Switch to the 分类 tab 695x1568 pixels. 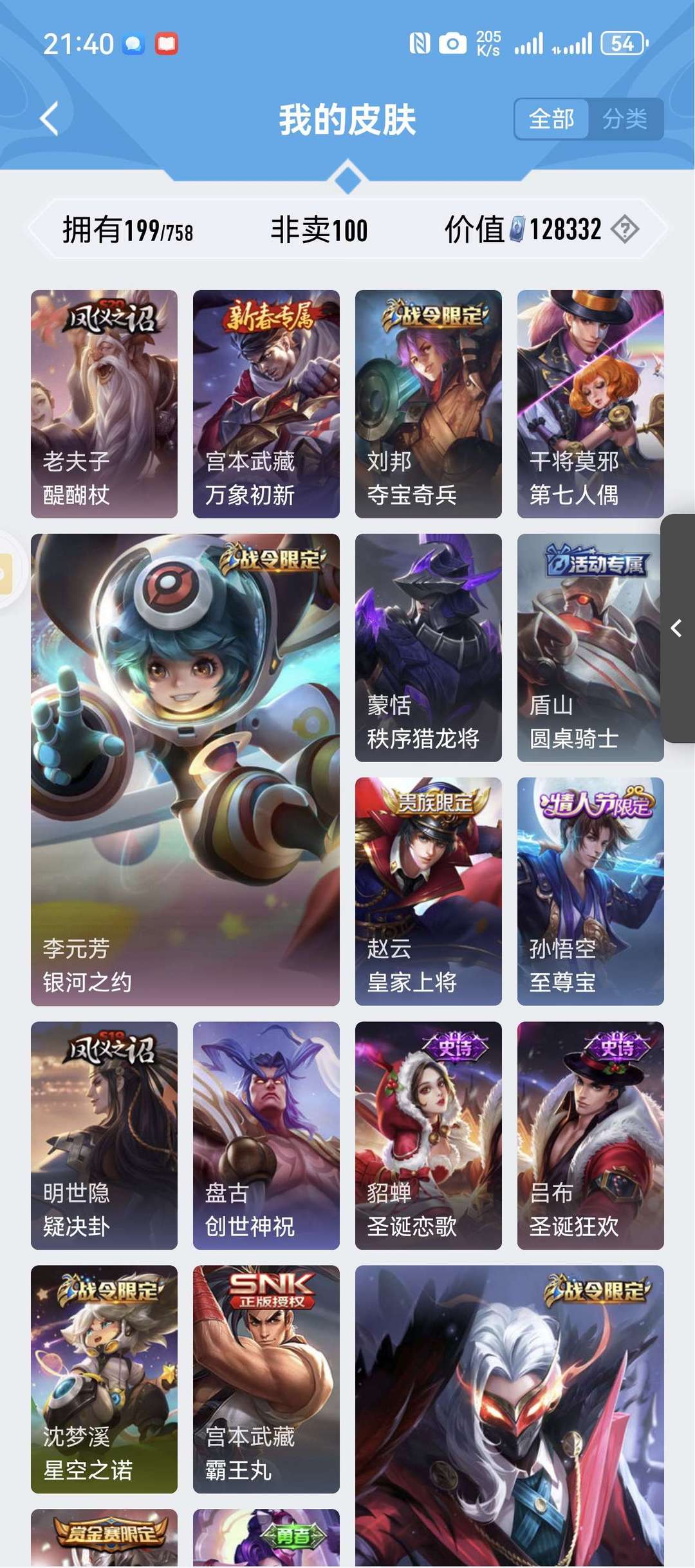[x=625, y=118]
